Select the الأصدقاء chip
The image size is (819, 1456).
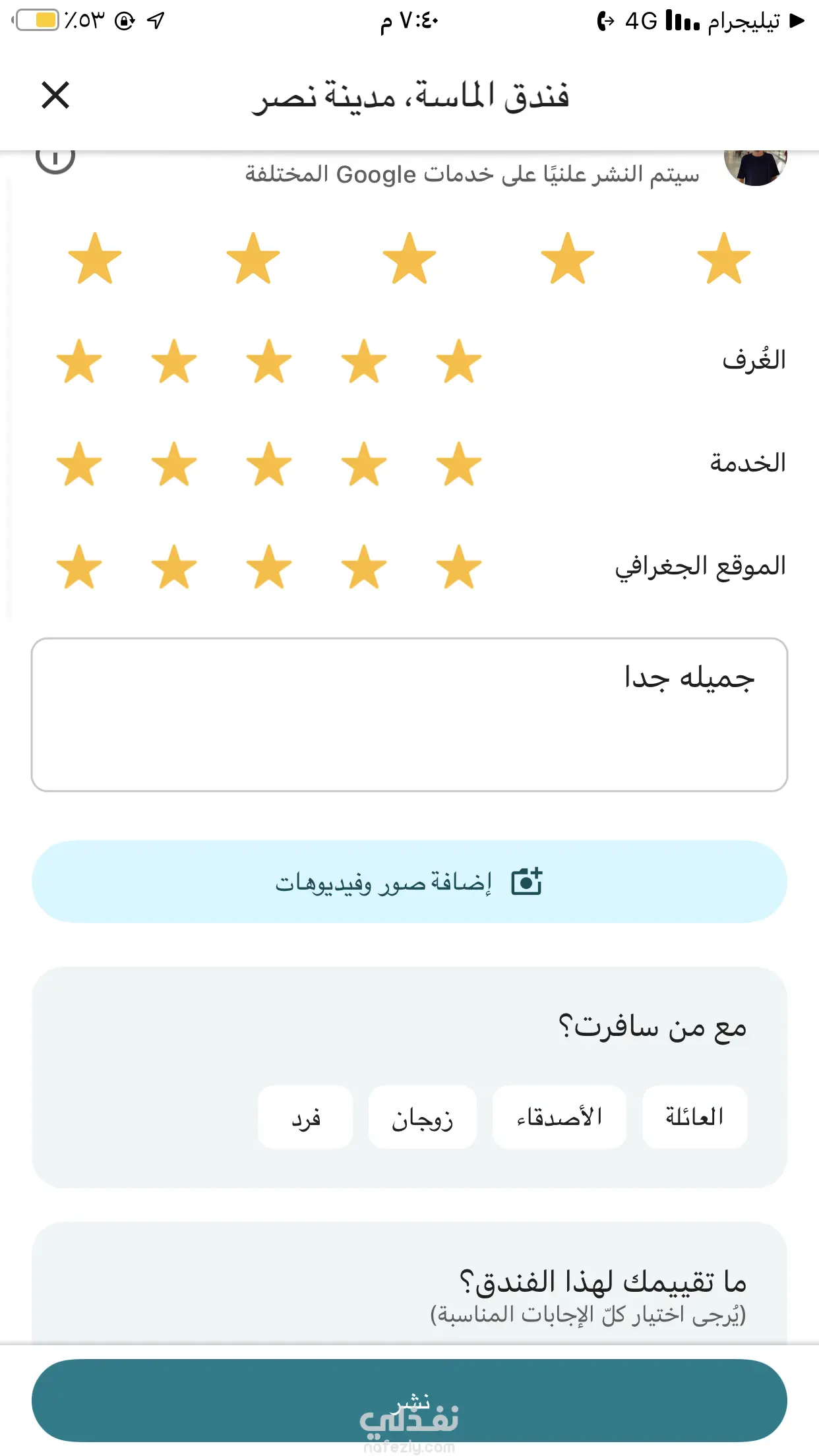(559, 1117)
